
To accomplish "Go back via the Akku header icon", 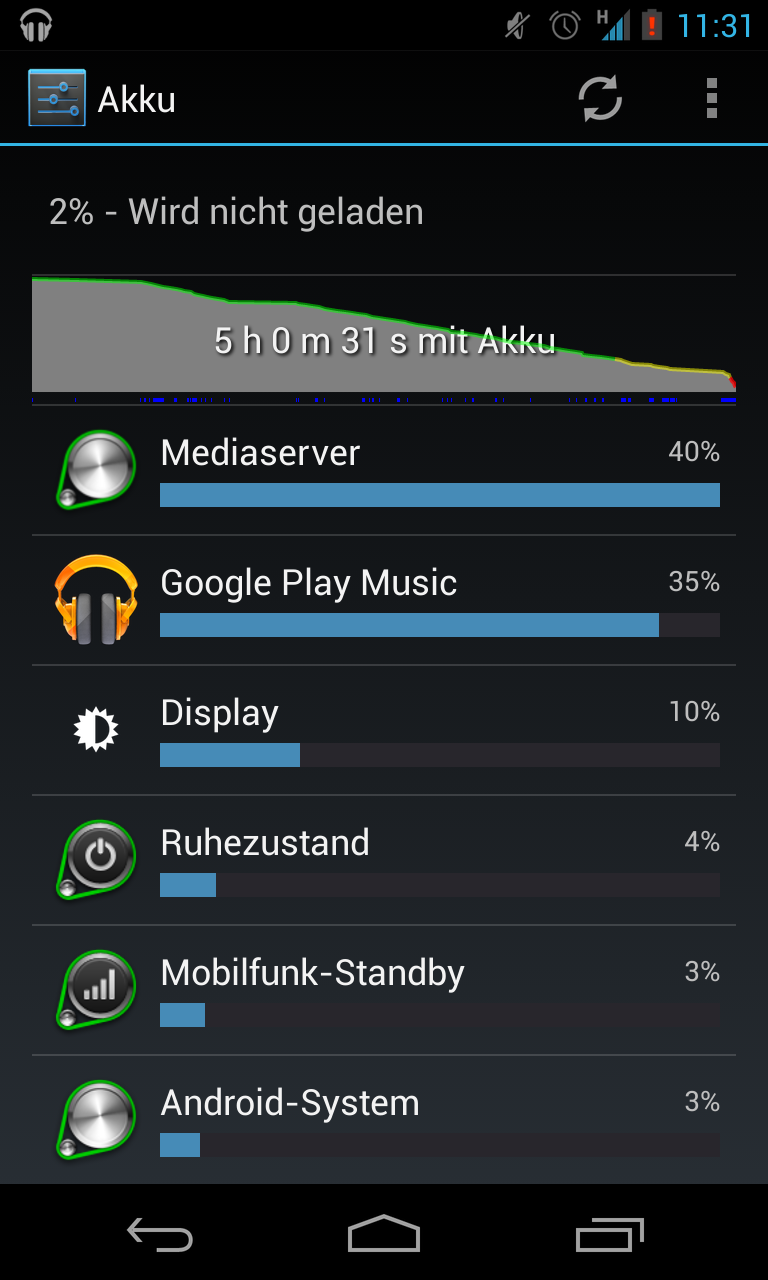I will point(57,98).
